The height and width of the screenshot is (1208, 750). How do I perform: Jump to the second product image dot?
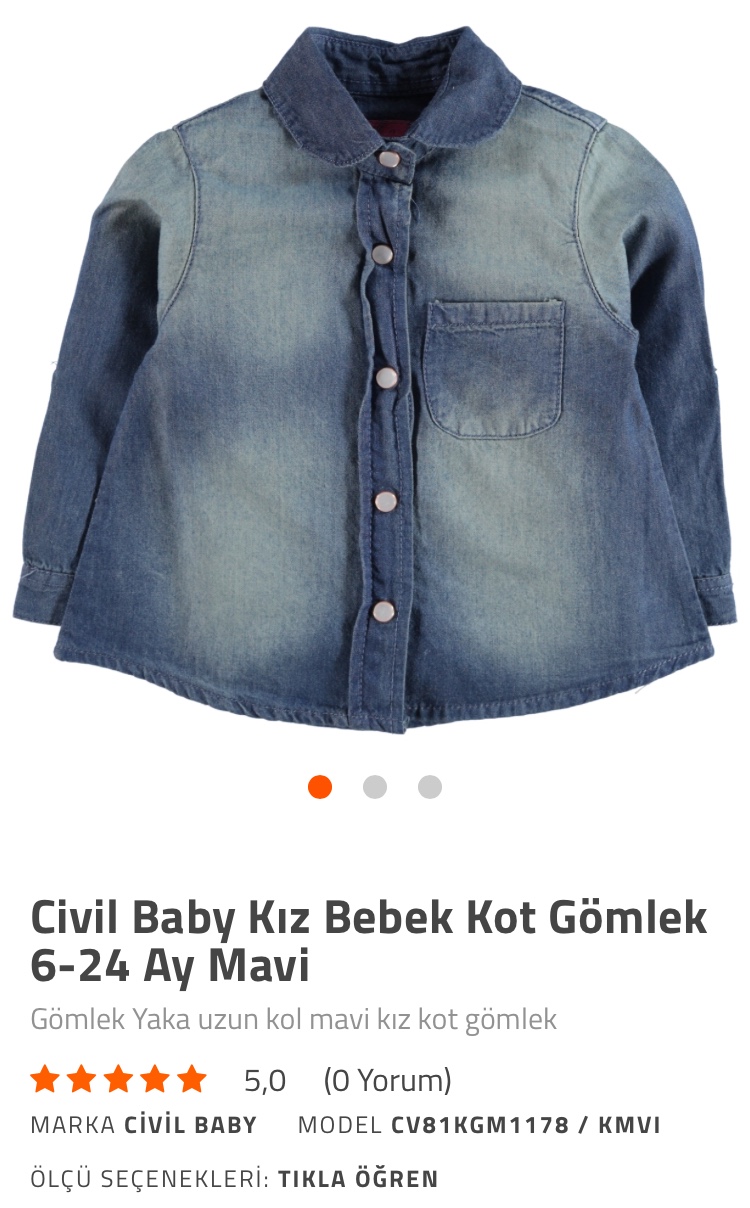pos(375,787)
